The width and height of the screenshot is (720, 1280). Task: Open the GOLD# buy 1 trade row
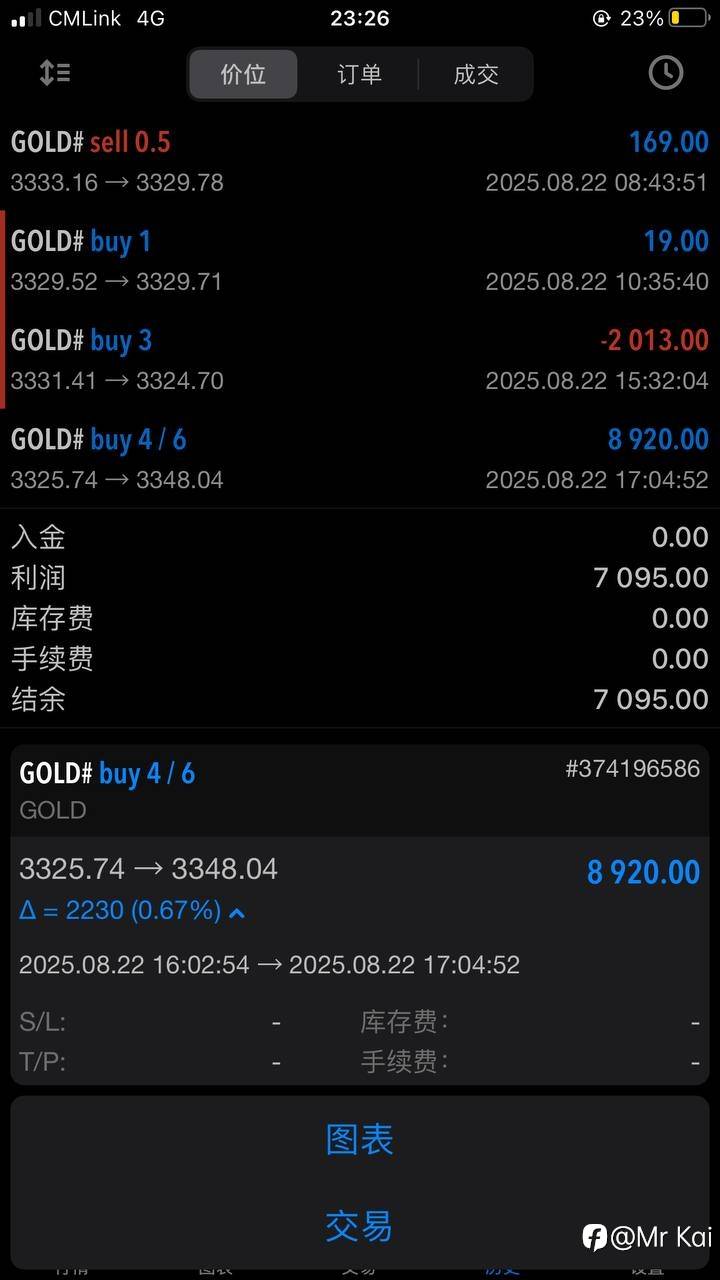click(360, 260)
